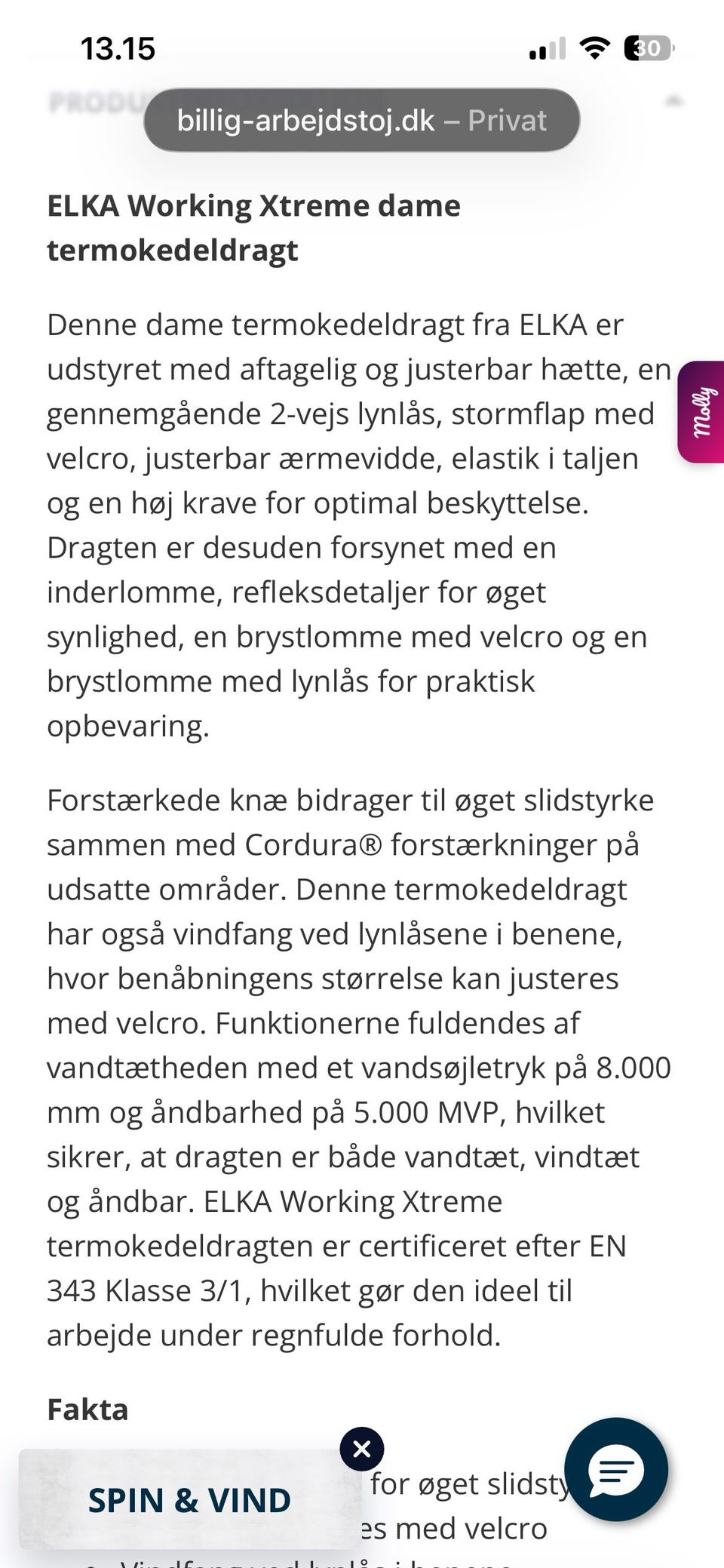Collapse the floating address bar

coord(360,119)
